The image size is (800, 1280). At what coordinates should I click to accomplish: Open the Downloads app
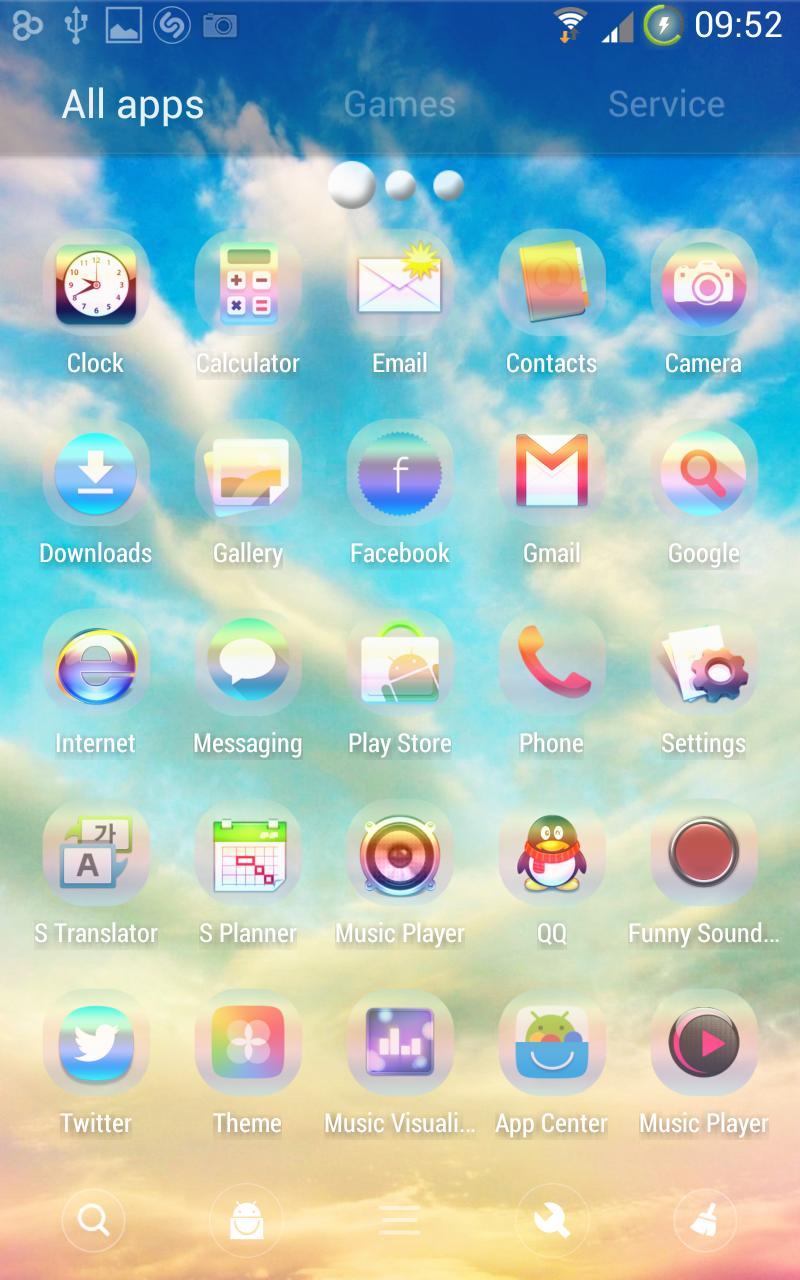point(96,475)
